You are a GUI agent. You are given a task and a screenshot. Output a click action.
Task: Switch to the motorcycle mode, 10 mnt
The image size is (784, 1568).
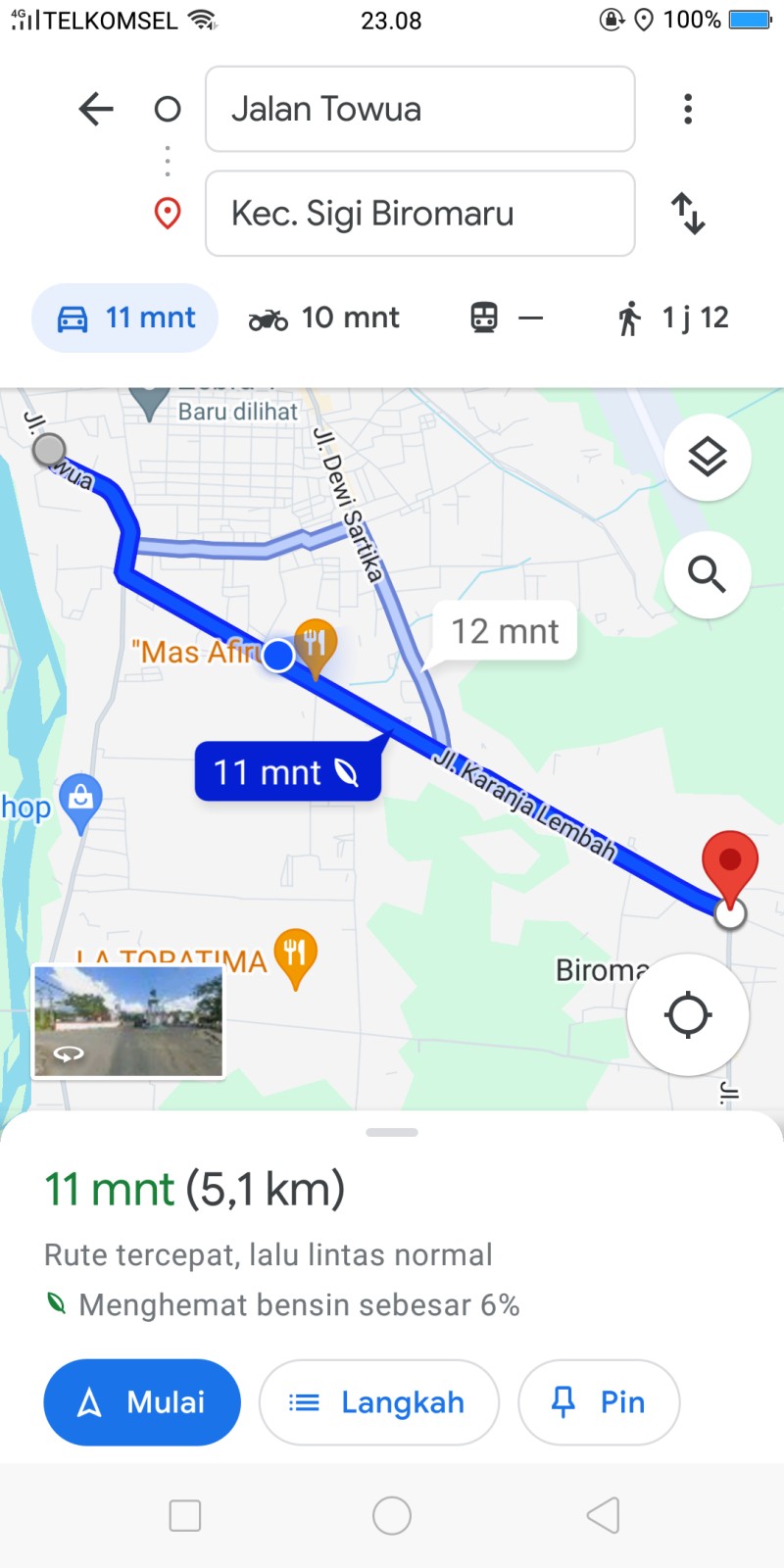pyautogui.click(x=323, y=318)
